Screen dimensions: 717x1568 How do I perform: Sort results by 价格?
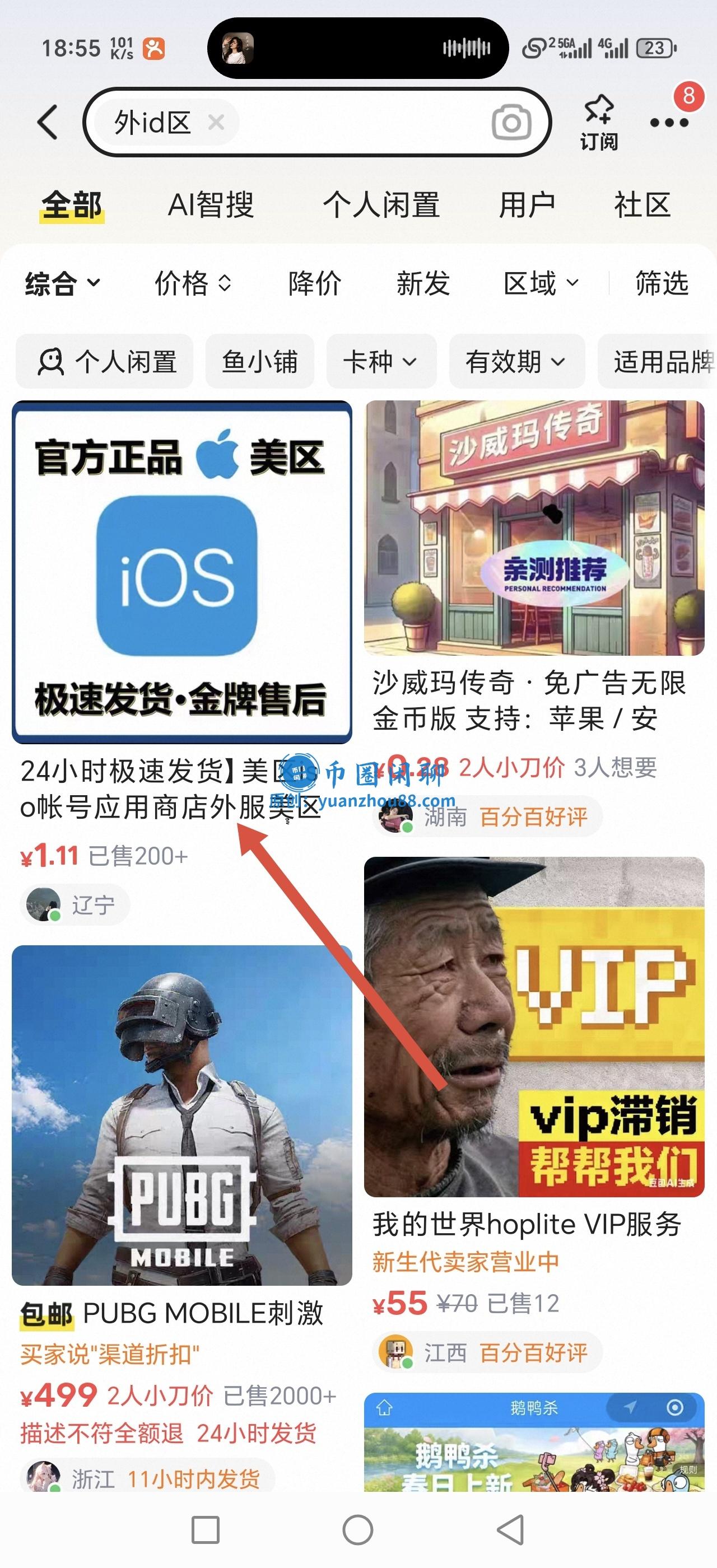pyautogui.click(x=192, y=284)
